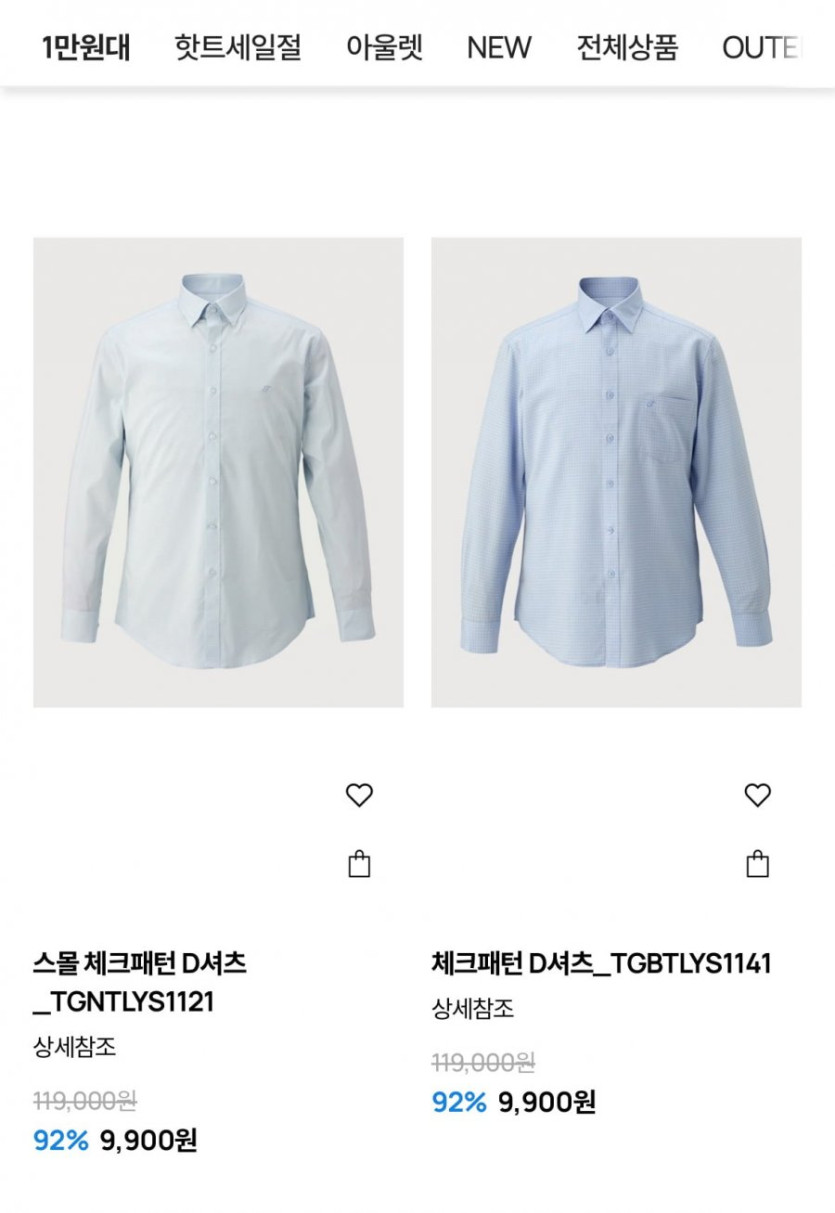Open the 체크패턴 D셔츠_TGBTLYS1141 product image
Image resolution: width=835 pixels, height=1213 pixels.
click(616, 472)
